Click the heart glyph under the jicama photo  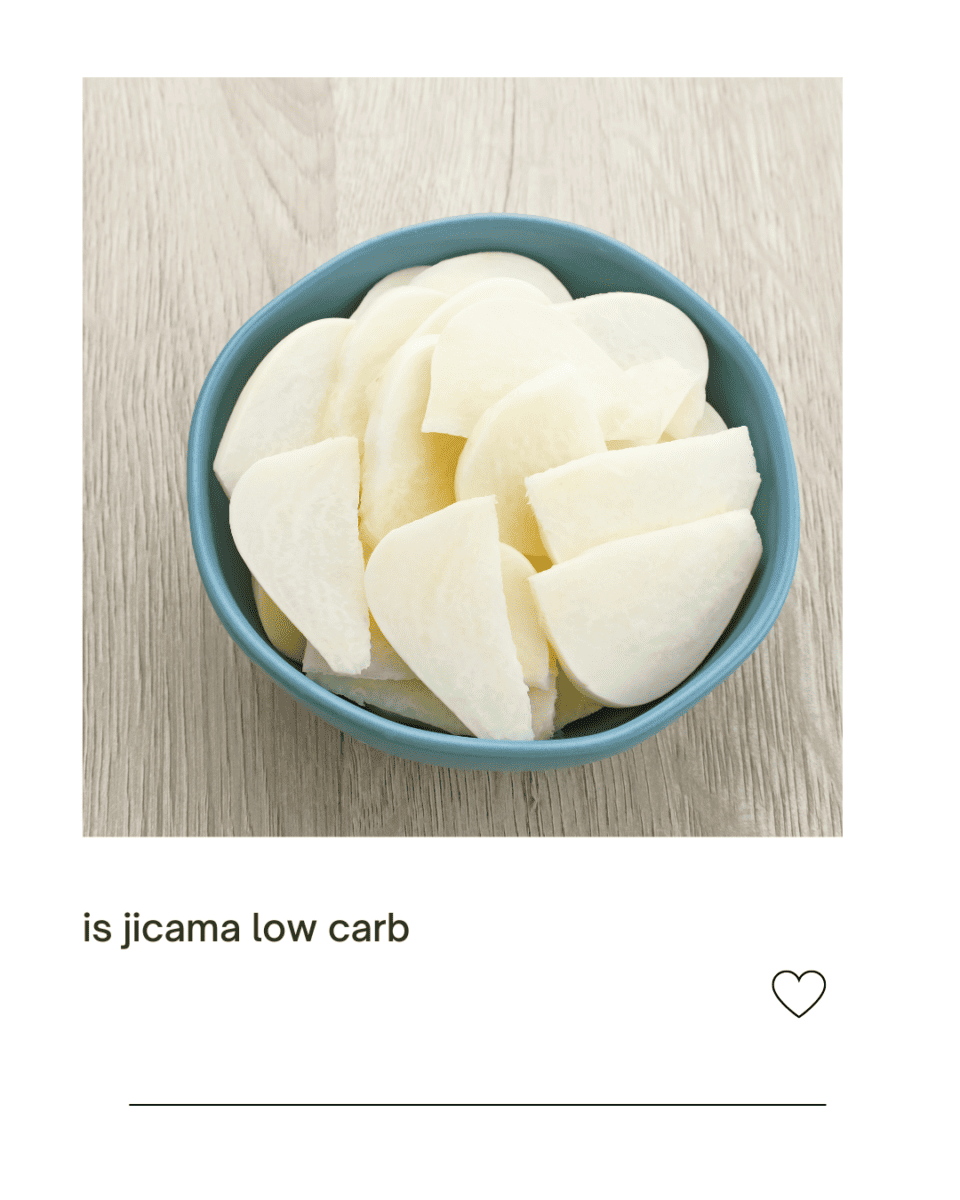coord(797,992)
